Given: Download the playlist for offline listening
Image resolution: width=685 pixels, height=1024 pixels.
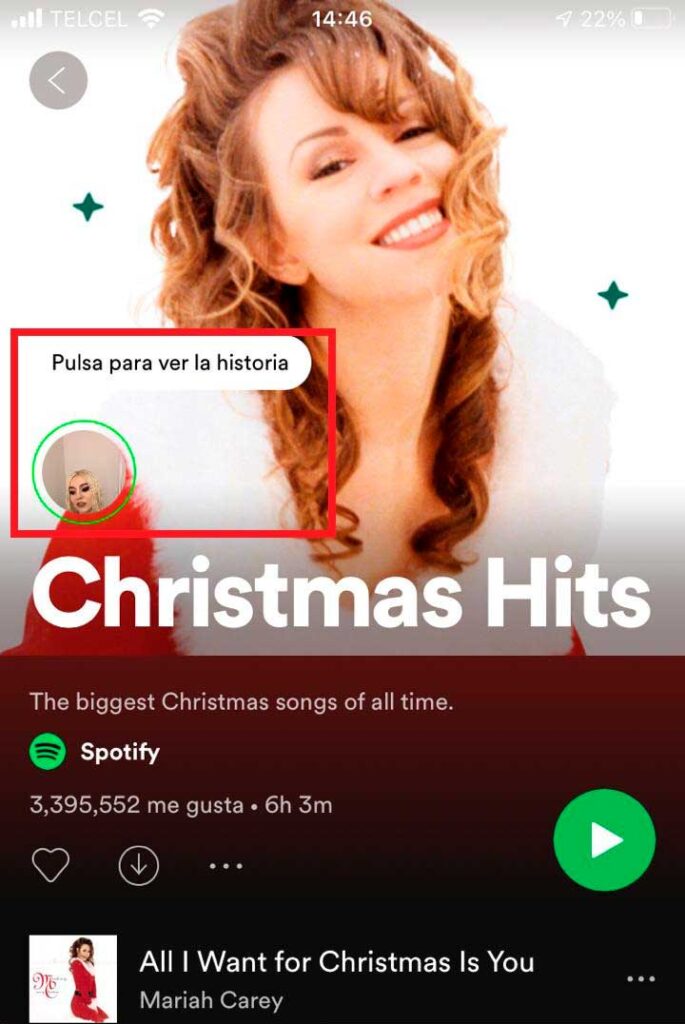Looking at the screenshot, I should point(139,866).
